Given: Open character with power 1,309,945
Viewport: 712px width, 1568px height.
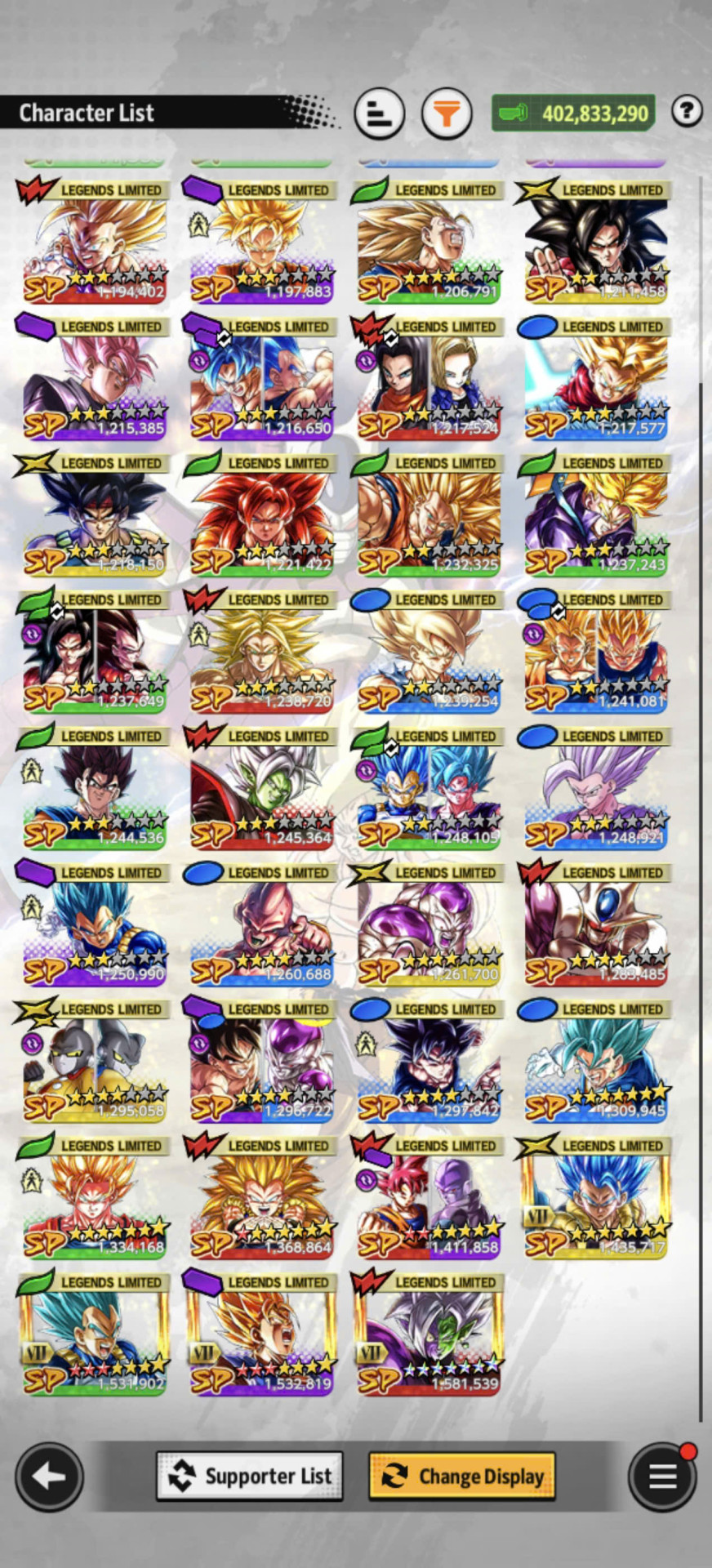Looking at the screenshot, I should click(x=595, y=1061).
